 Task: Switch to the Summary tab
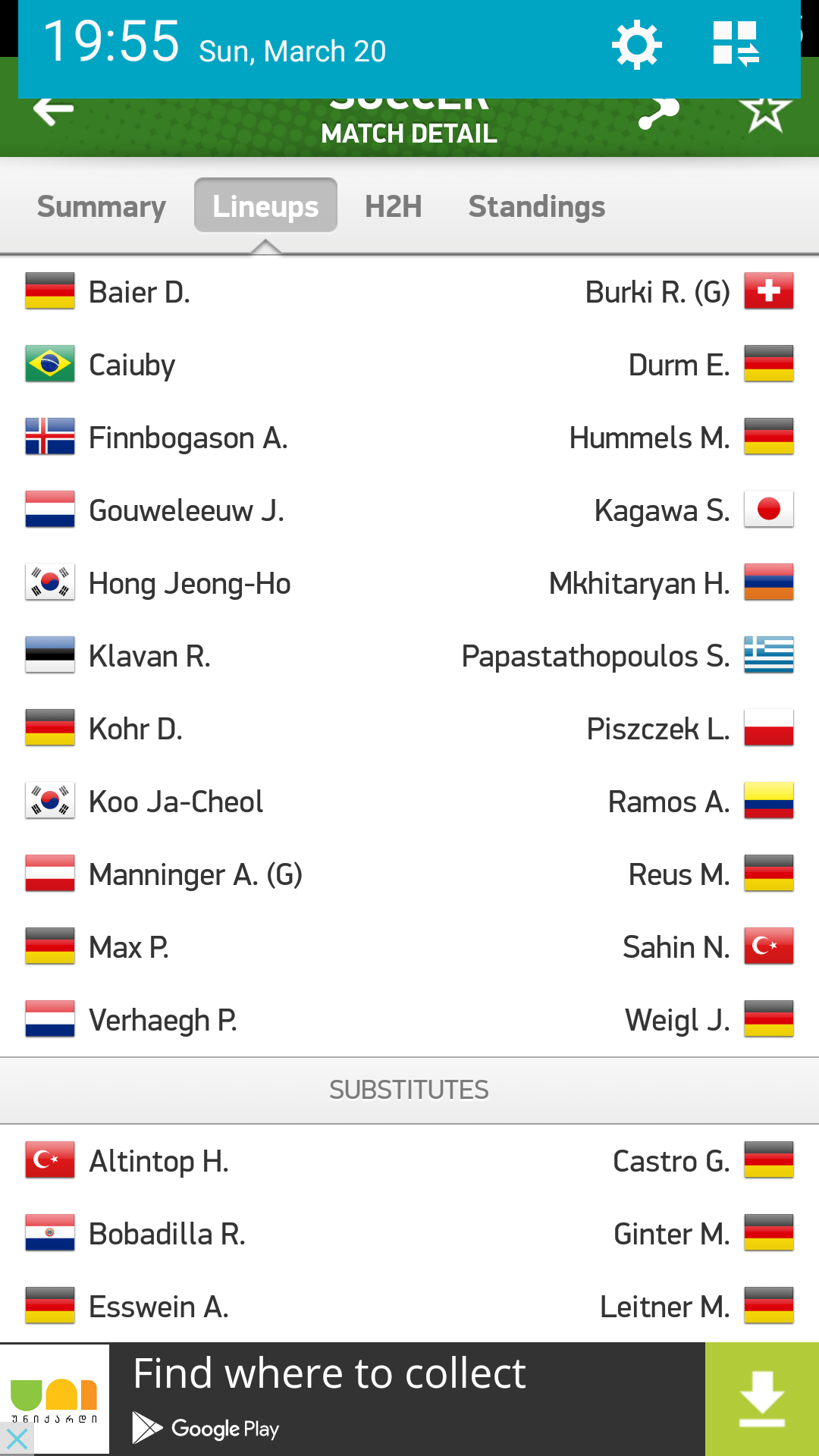(102, 206)
